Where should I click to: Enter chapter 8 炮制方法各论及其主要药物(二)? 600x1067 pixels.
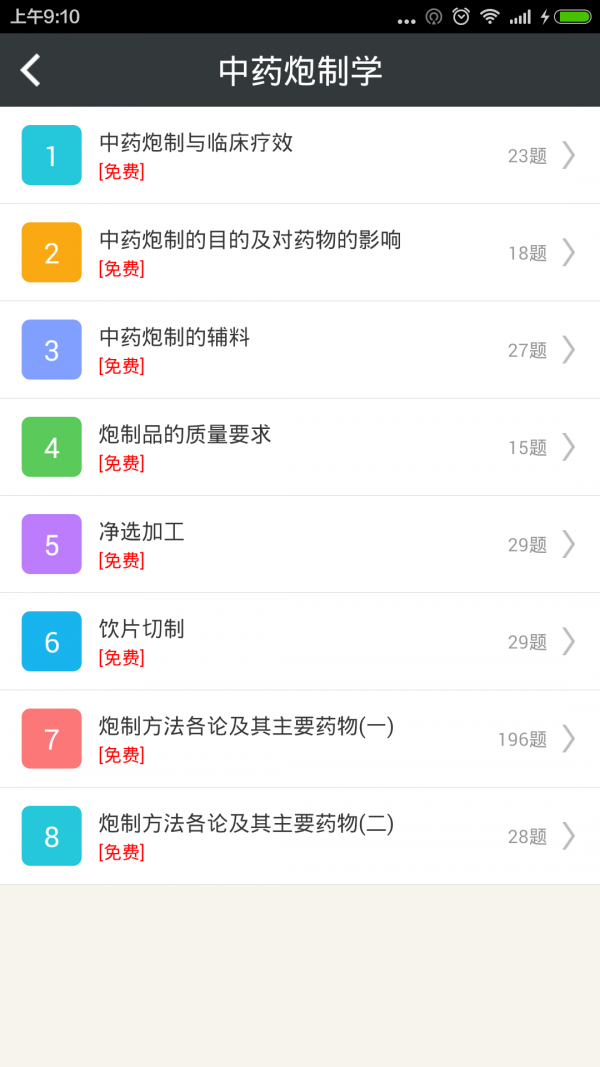click(x=300, y=836)
